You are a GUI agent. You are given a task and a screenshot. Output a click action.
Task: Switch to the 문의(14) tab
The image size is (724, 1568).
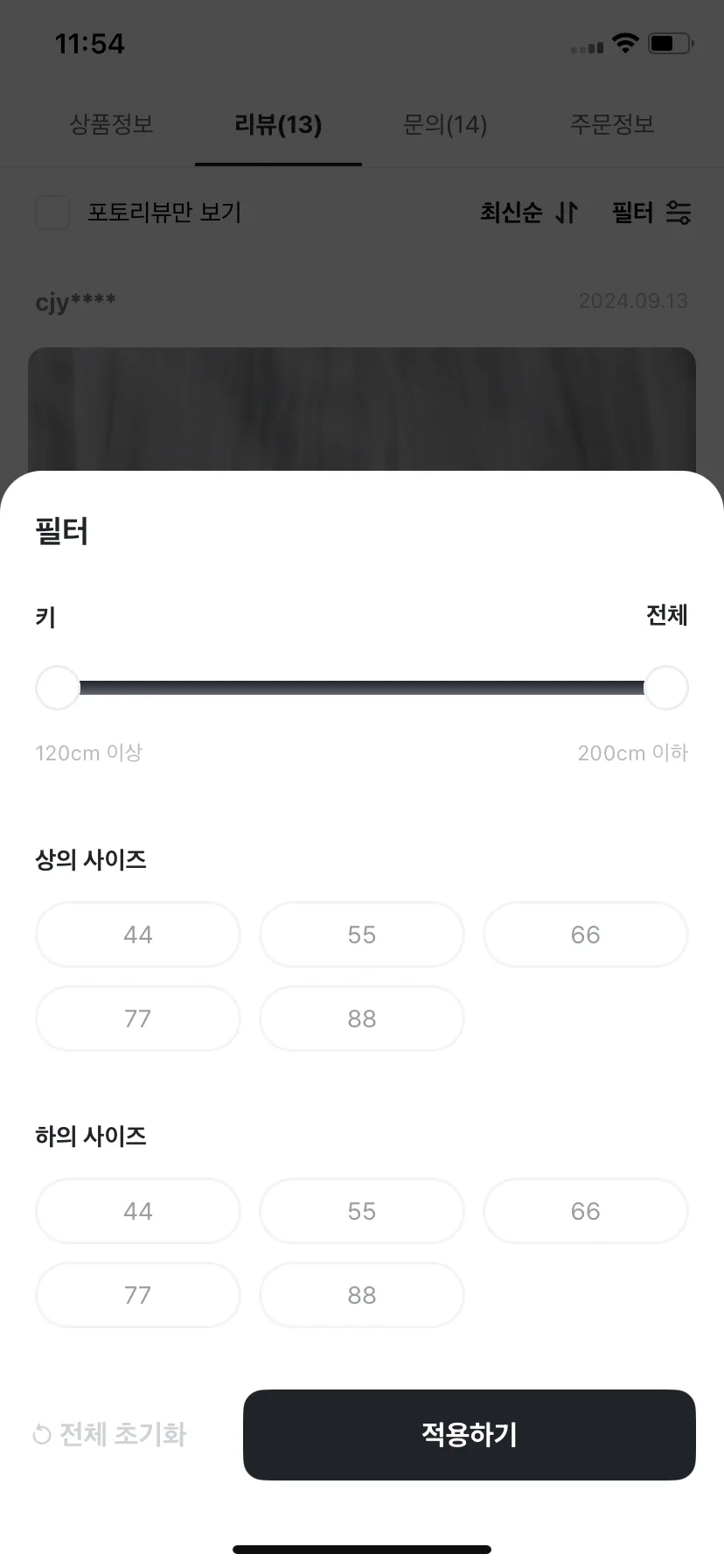tap(445, 124)
